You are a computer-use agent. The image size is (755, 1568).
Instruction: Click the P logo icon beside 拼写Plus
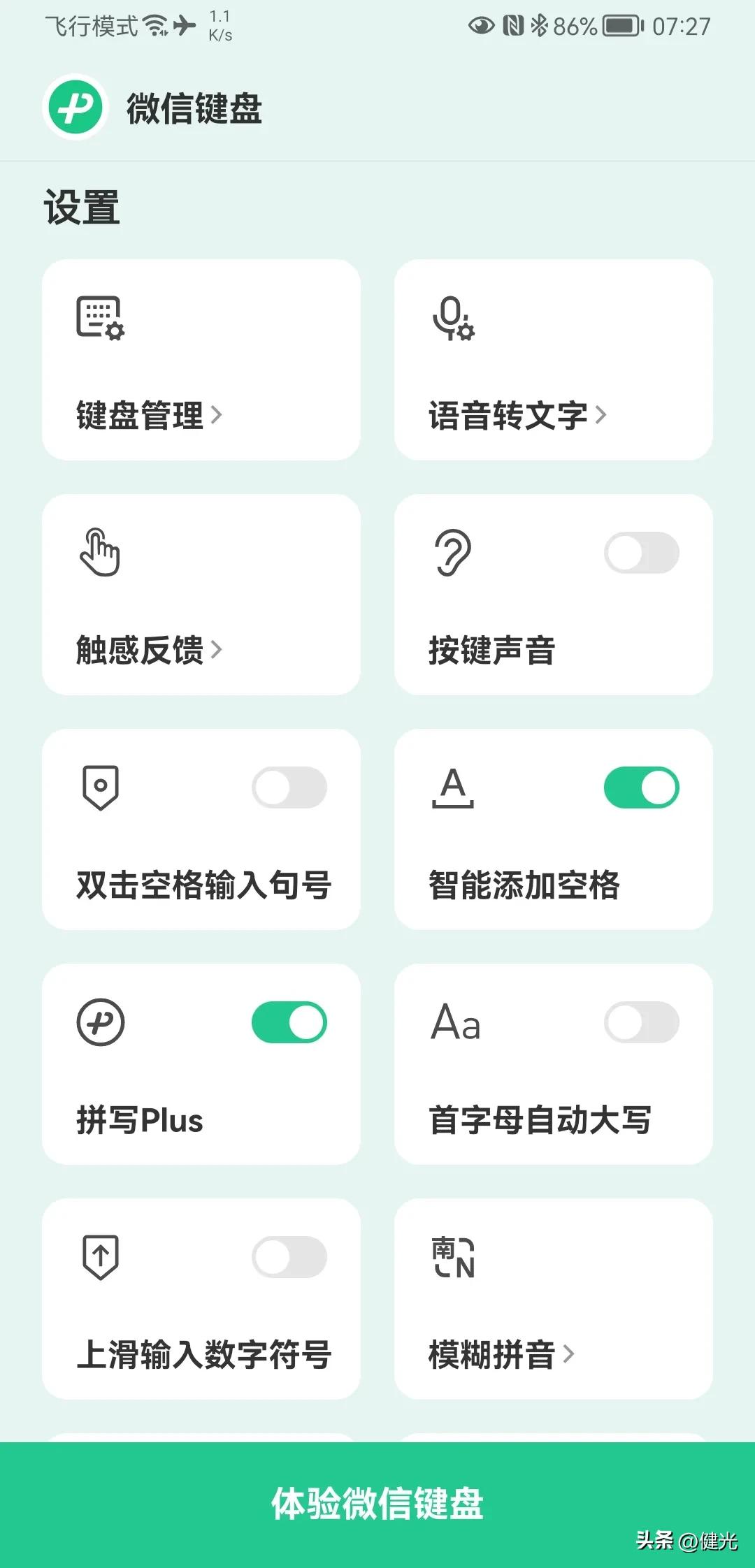100,1022
